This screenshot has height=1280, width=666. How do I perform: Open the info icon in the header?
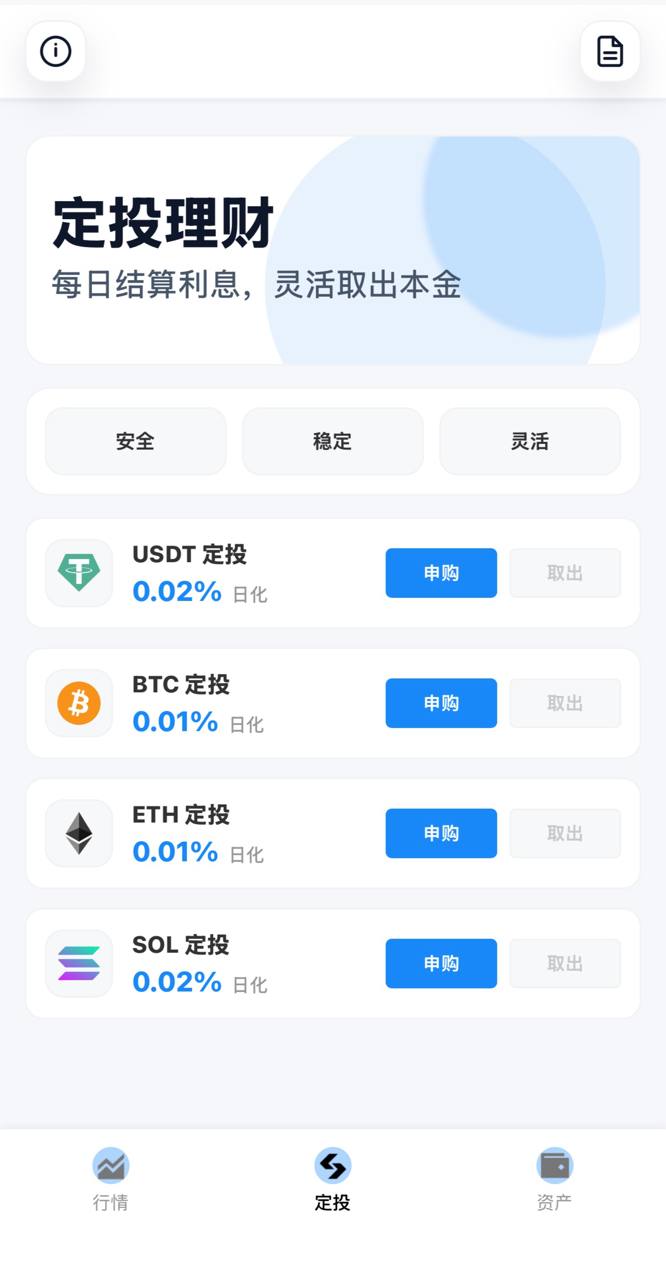pyautogui.click(x=56, y=51)
